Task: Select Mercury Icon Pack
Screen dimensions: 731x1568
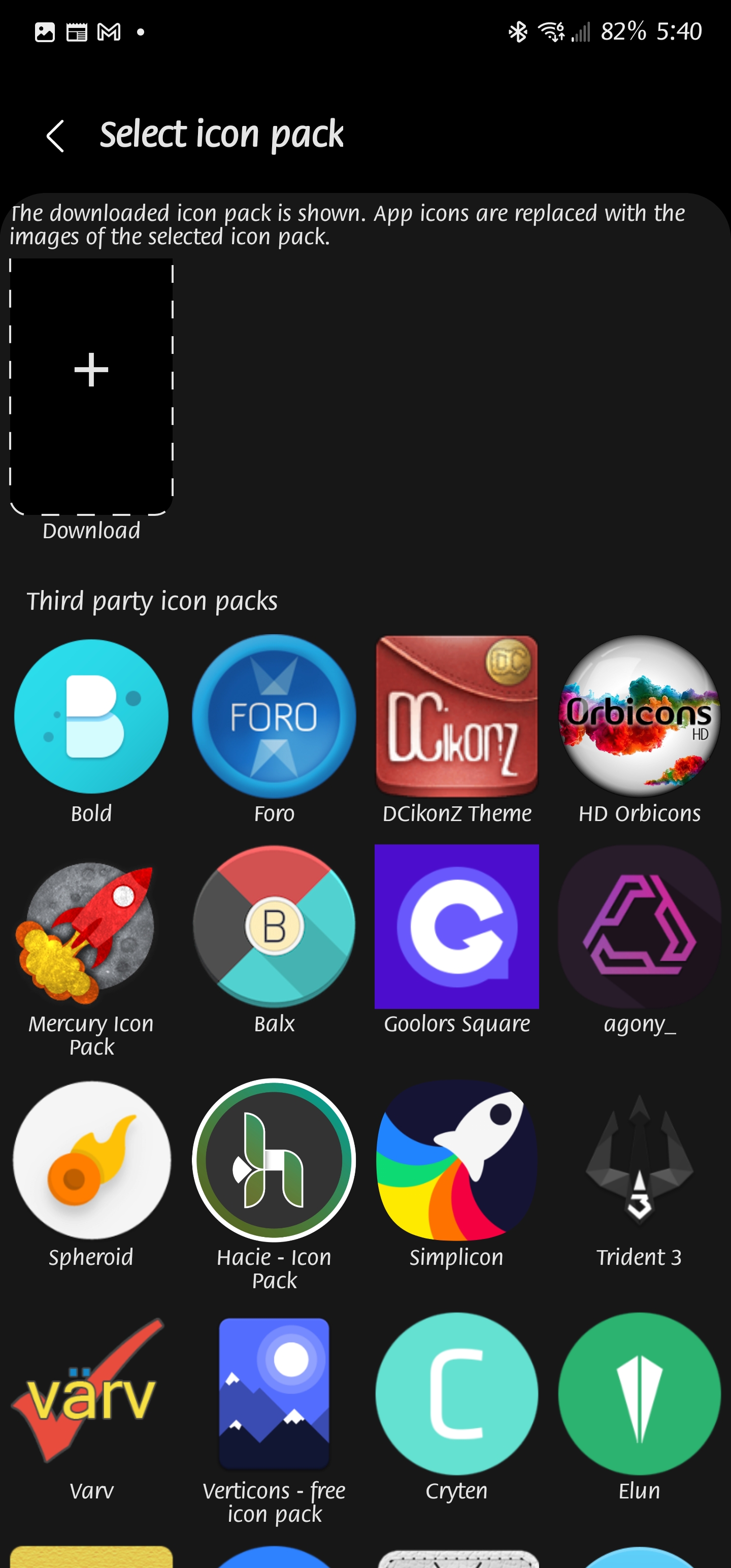Action: (x=91, y=927)
